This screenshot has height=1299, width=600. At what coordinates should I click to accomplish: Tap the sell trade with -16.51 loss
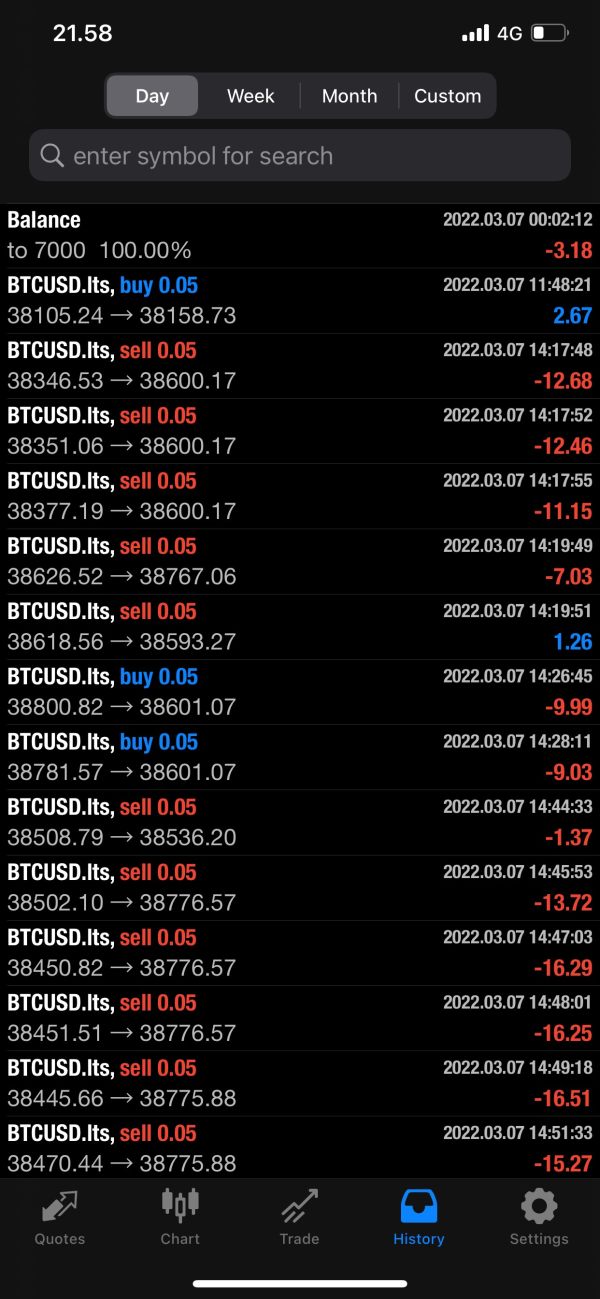tap(300, 1083)
